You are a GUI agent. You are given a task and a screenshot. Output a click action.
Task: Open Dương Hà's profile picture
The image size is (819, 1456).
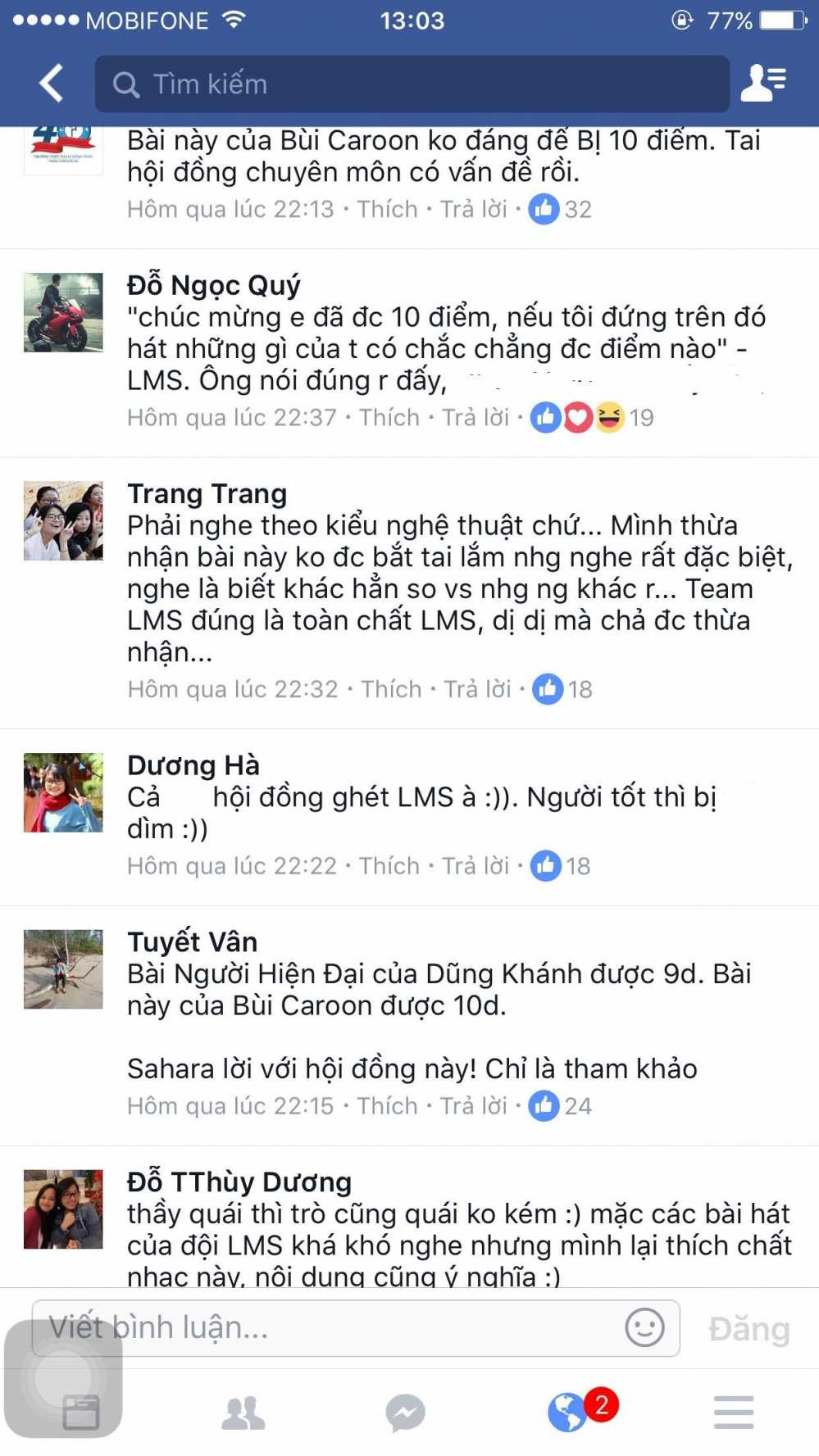click(63, 792)
